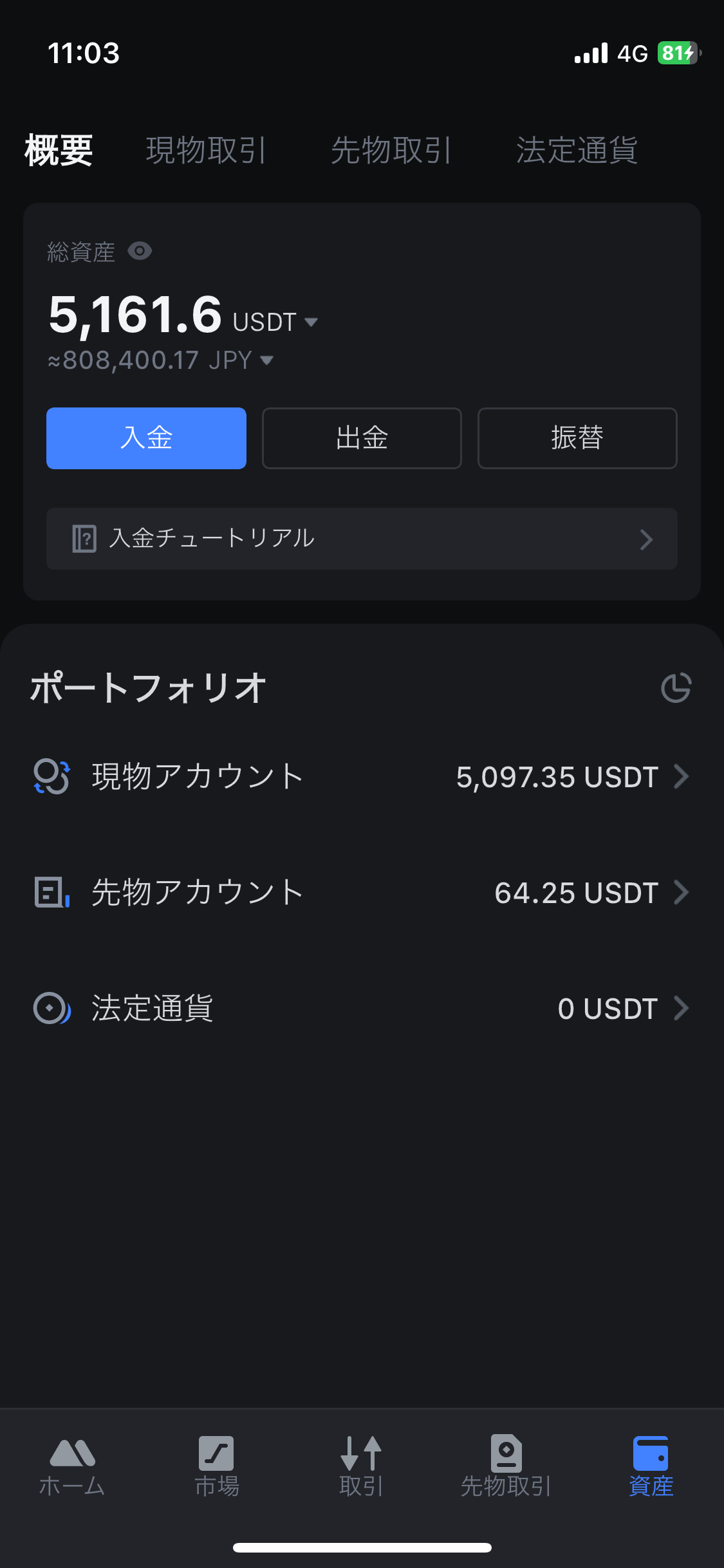
Task: Open the 入金チュートリアル guide
Action: [362, 539]
